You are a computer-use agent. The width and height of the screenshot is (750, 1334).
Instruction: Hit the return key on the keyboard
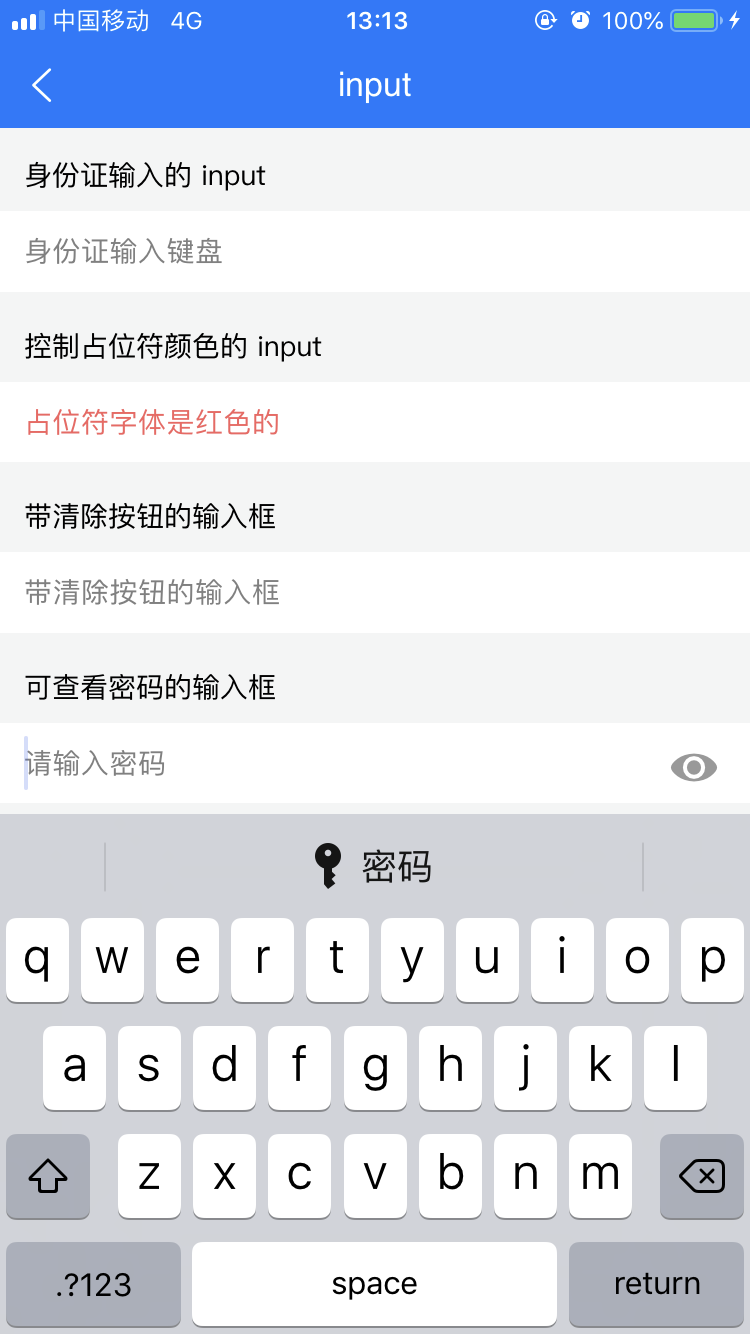coord(656,1284)
